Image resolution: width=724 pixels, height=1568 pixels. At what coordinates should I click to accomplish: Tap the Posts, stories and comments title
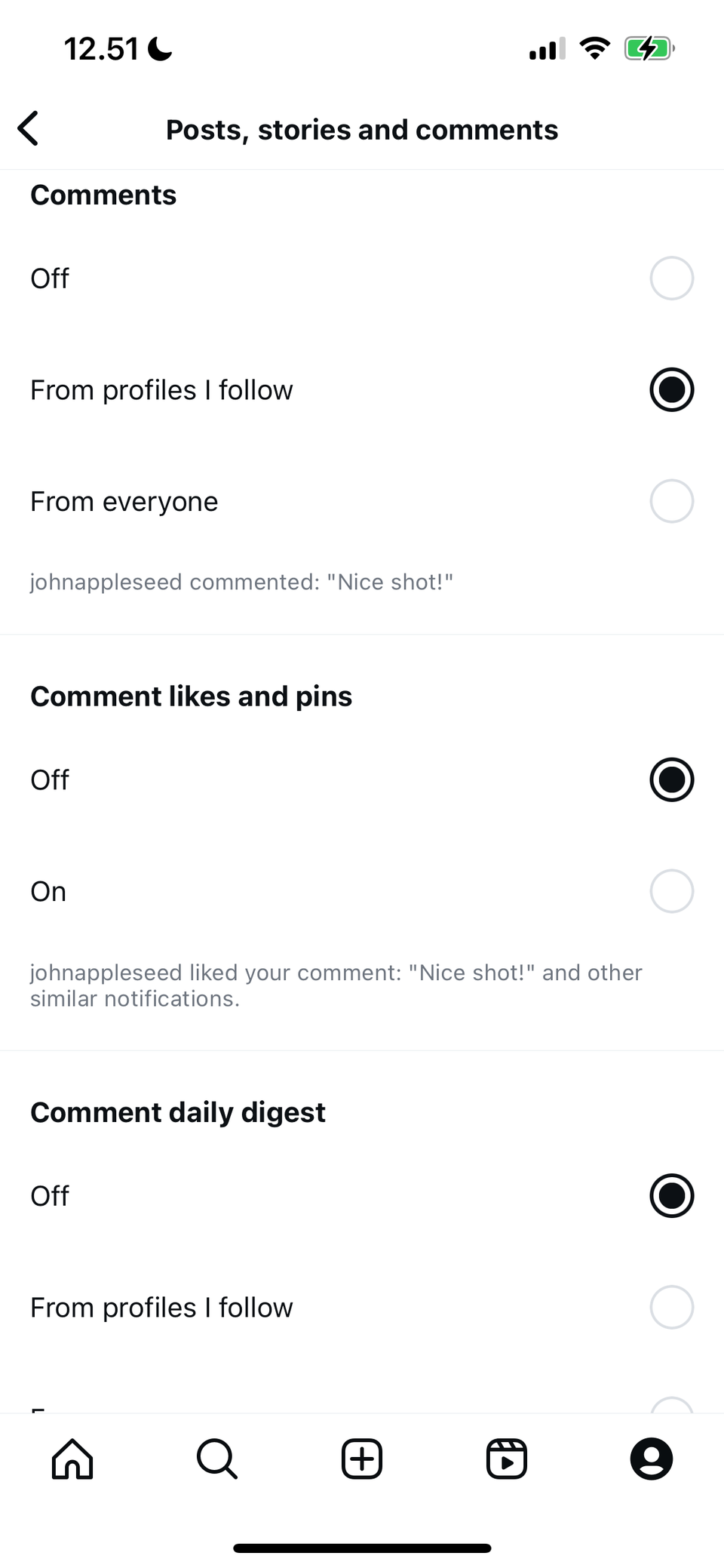tap(361, 128)
